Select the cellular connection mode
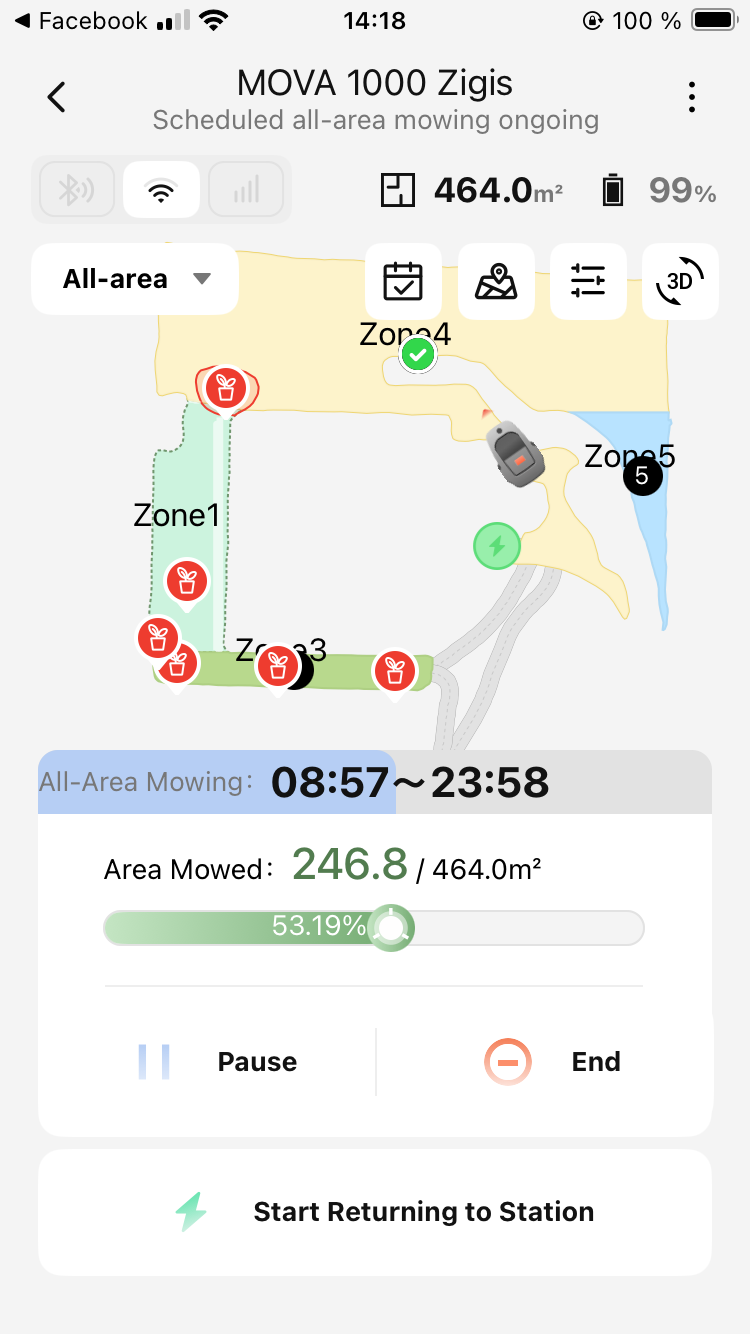Viewport: 750px width, 1334px height. [x=246, y=189]
